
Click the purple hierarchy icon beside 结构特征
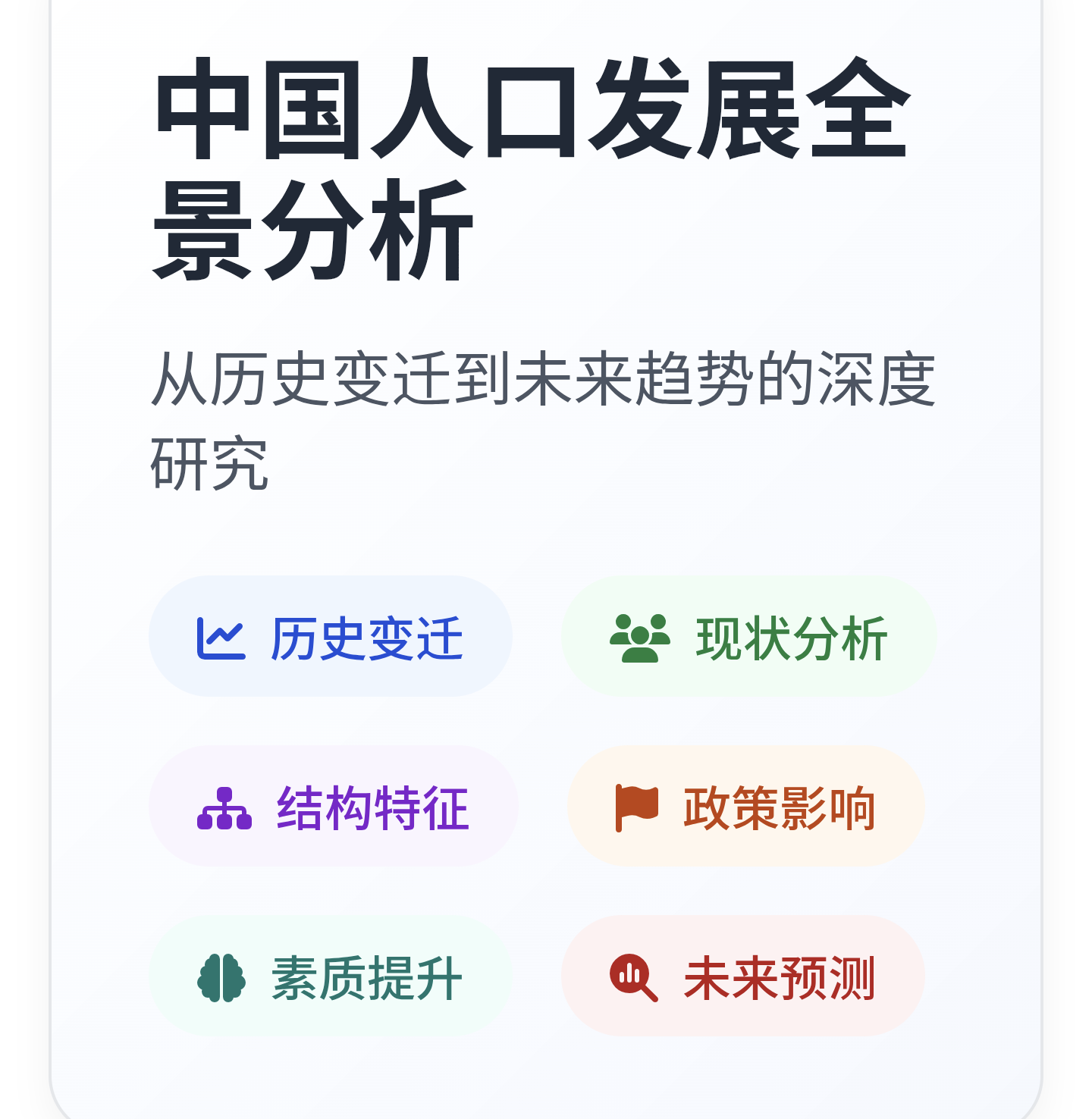pyautogui.click(x=224, y=807)
